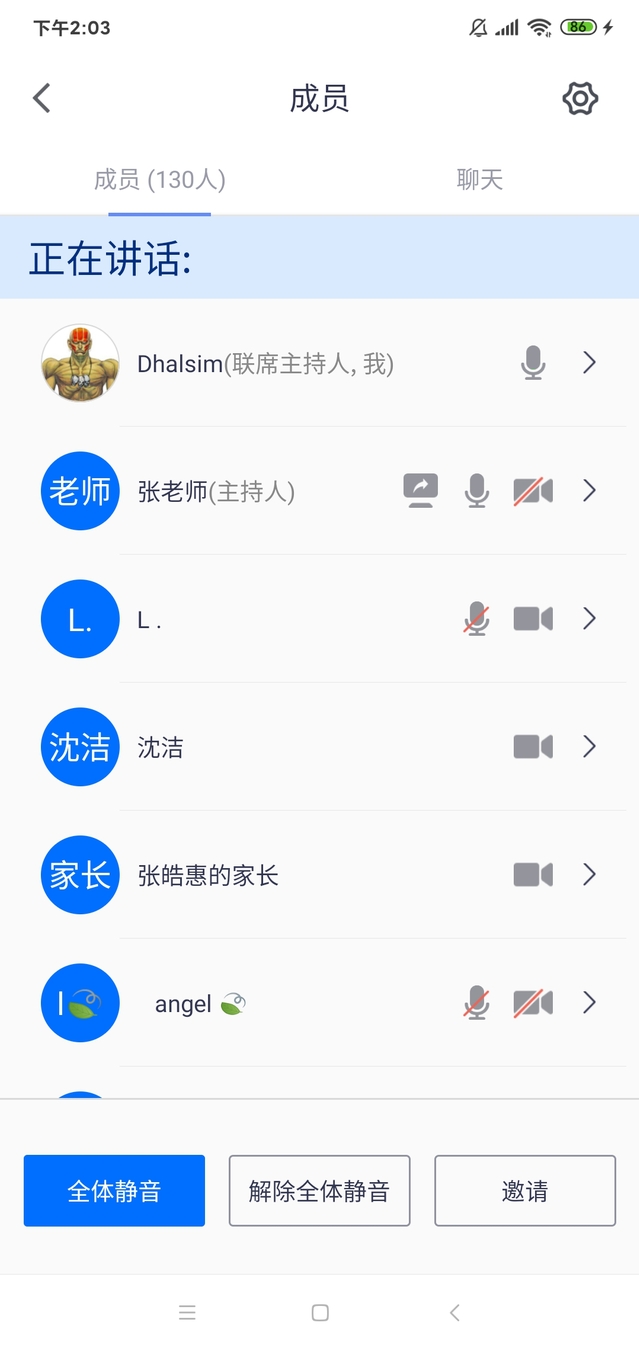Open Dhalsim's member options
The height and width of the screenshot is (1351, 639).
click(x=589, y=363)
